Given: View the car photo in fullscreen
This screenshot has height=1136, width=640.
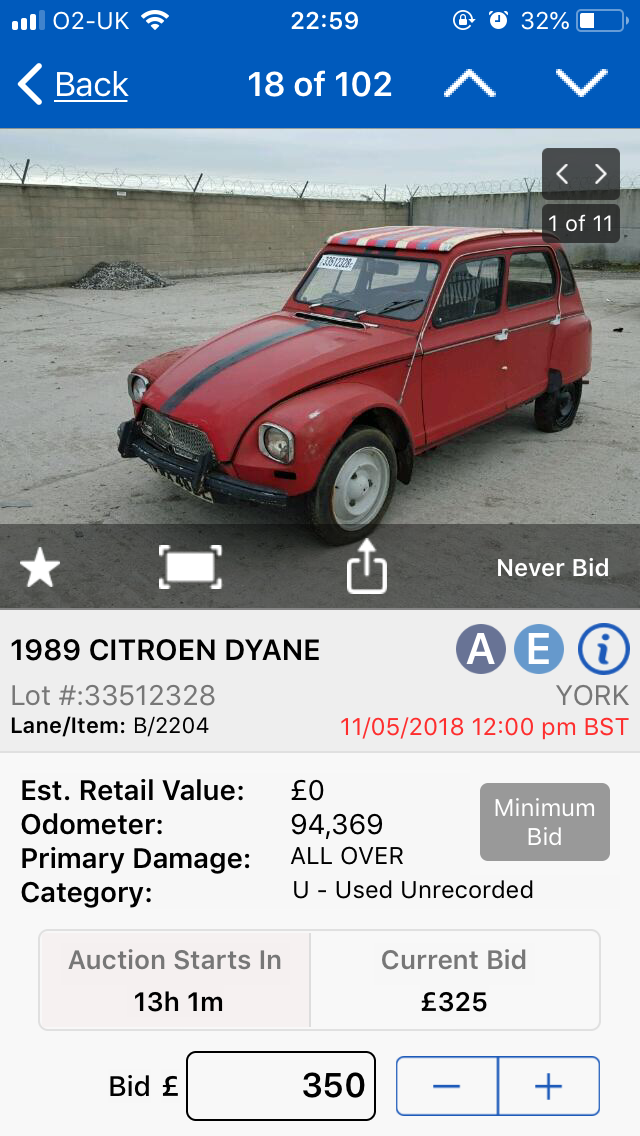Looking at the screenshot, I should click(190, 567).
